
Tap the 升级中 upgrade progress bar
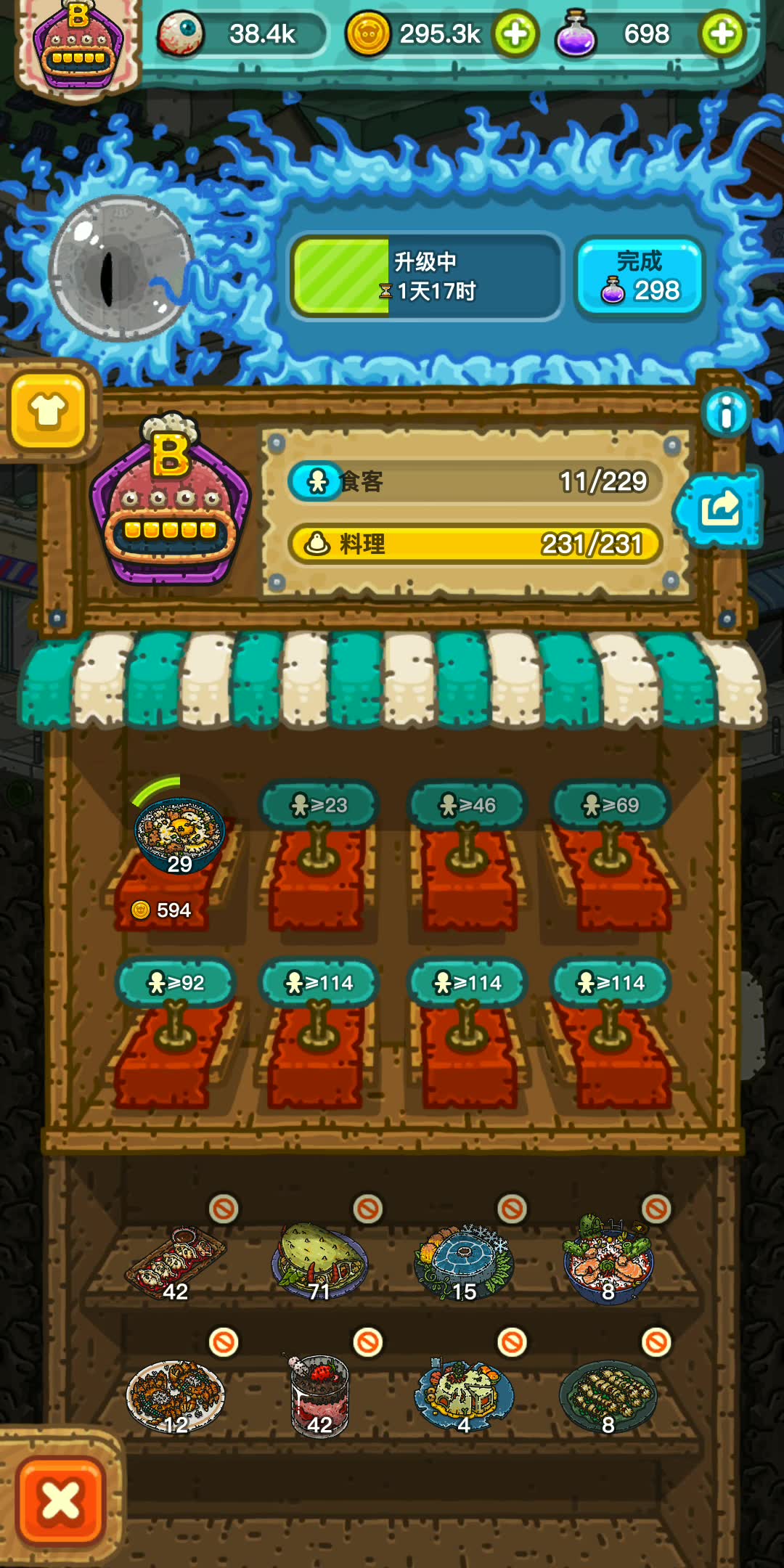tap(426, 277)
